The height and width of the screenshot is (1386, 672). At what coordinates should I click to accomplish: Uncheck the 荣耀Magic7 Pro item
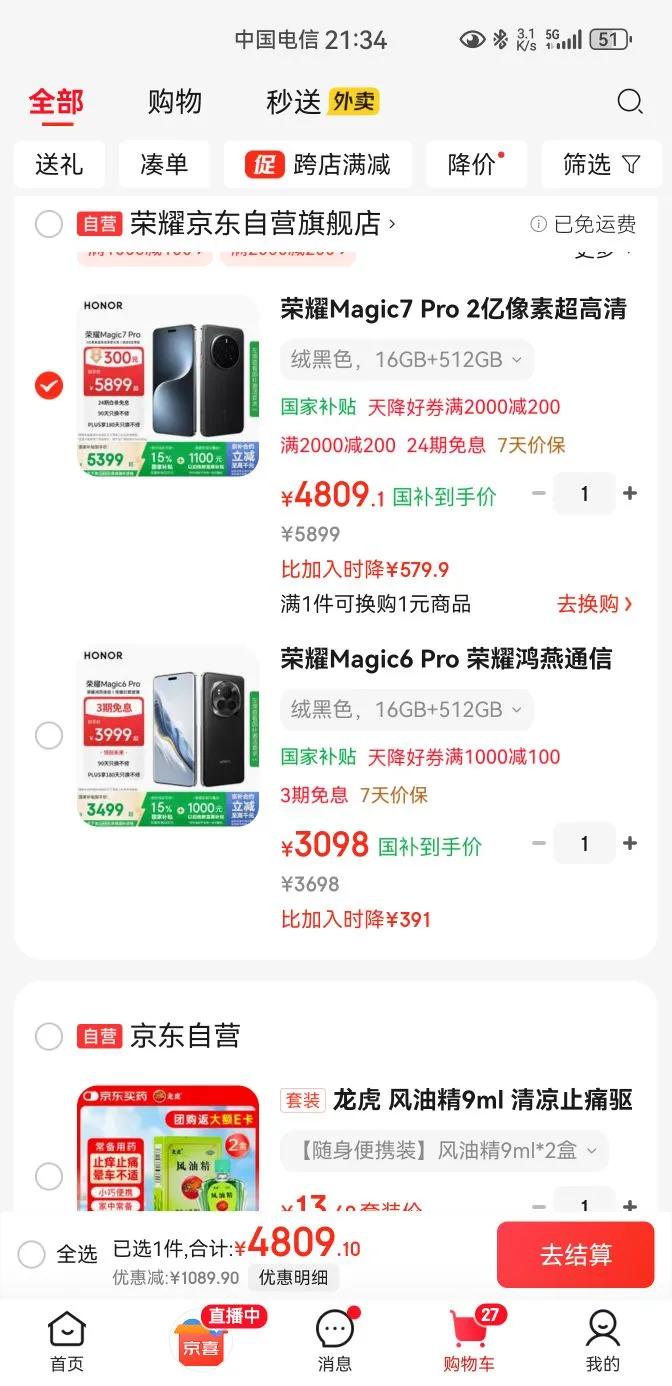point(49,385)
